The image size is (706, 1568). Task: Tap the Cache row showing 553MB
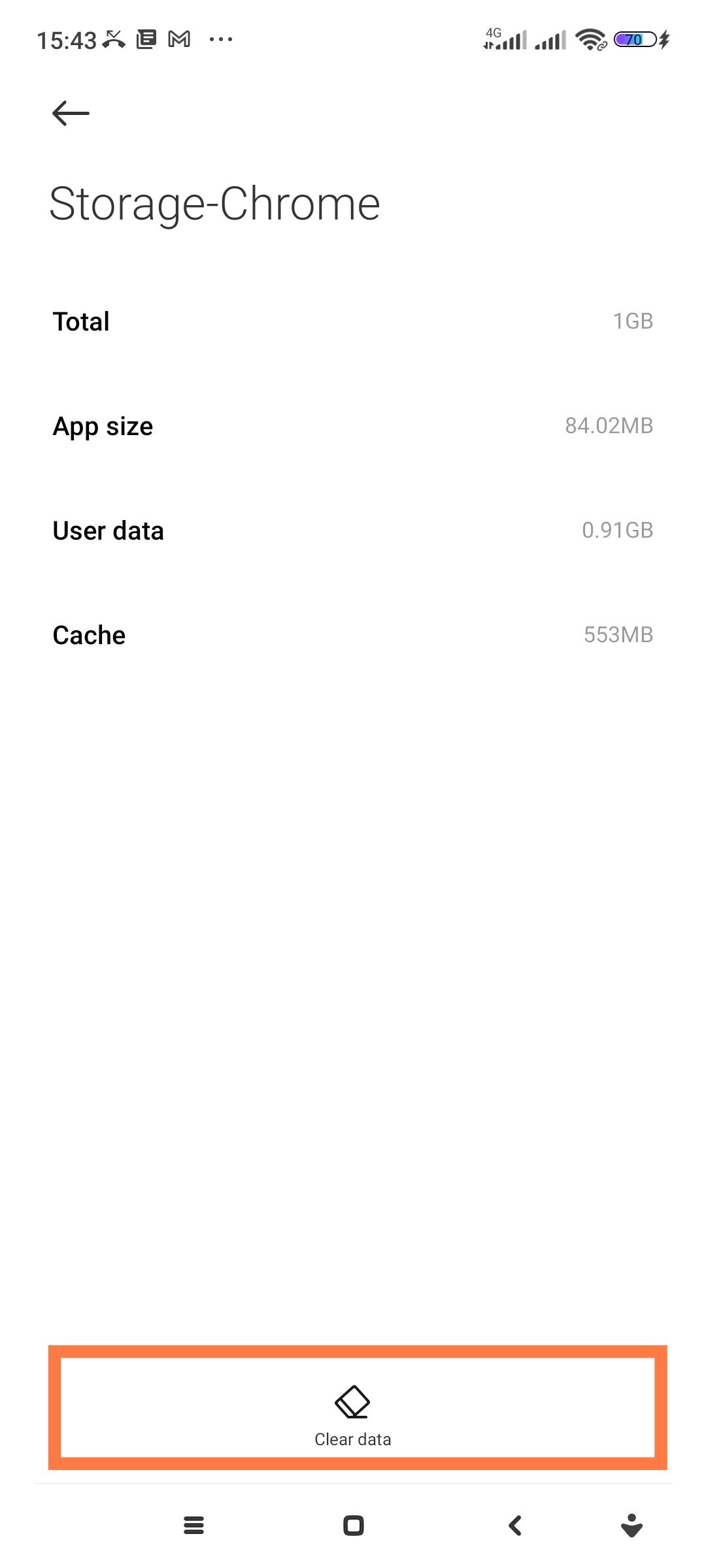(x=353, y=634)
